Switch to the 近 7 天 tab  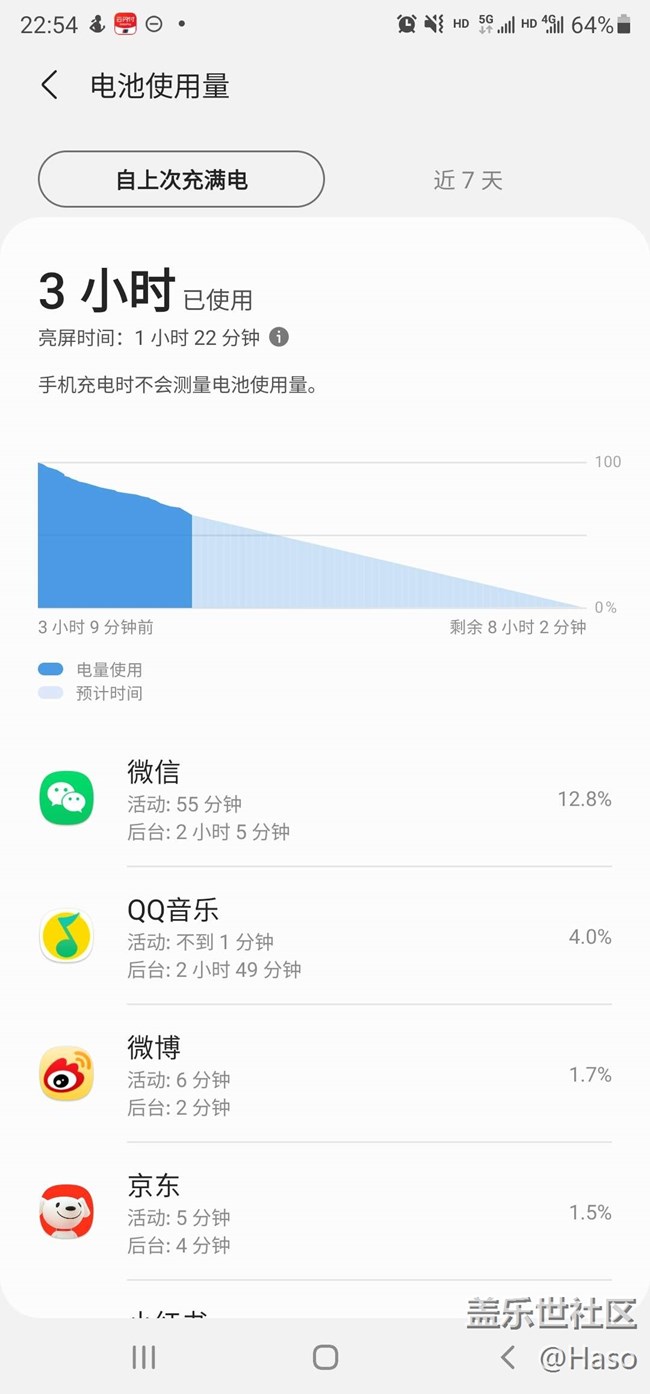click(467, 180)
